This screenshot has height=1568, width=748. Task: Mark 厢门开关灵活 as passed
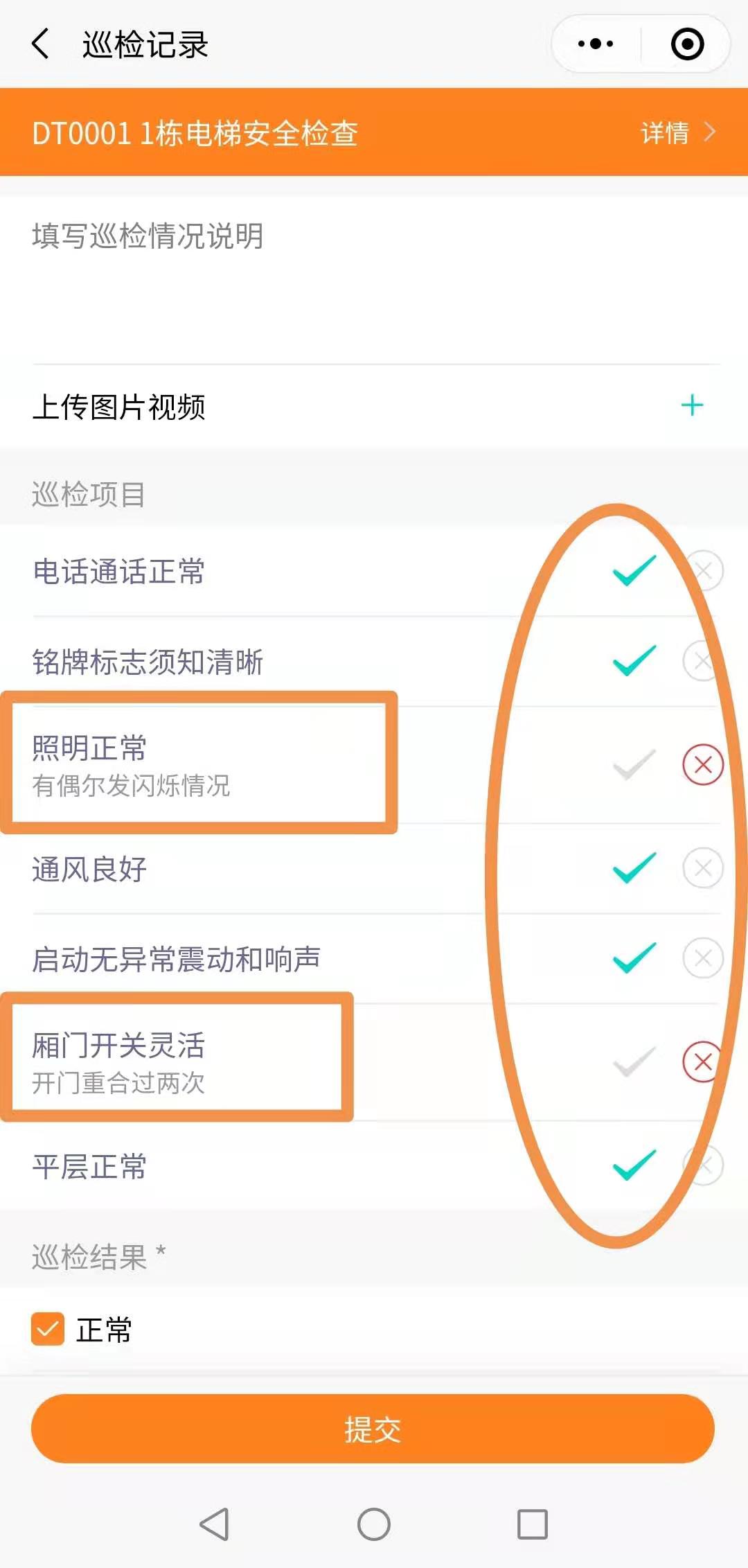[634, 1062]
